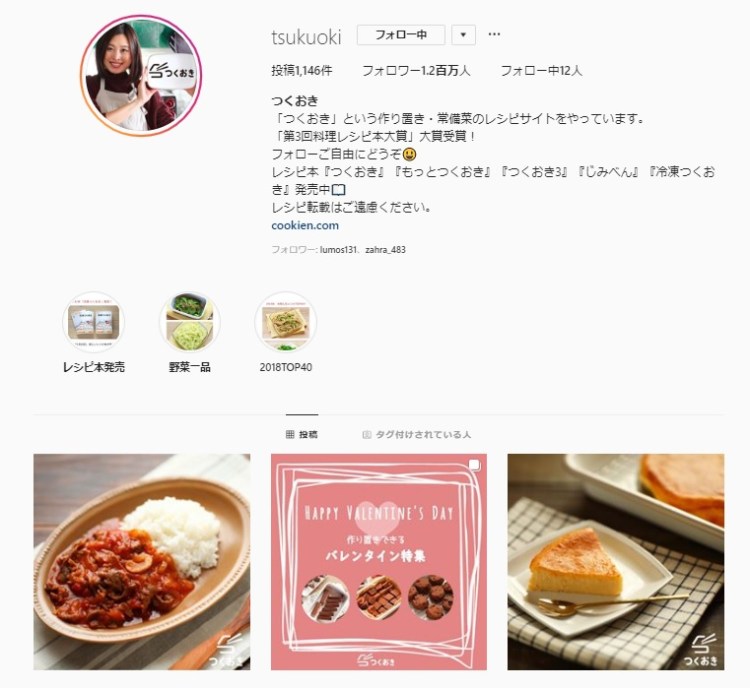
Task: Open follower lumos131's profile
Action: pos(340,249)
